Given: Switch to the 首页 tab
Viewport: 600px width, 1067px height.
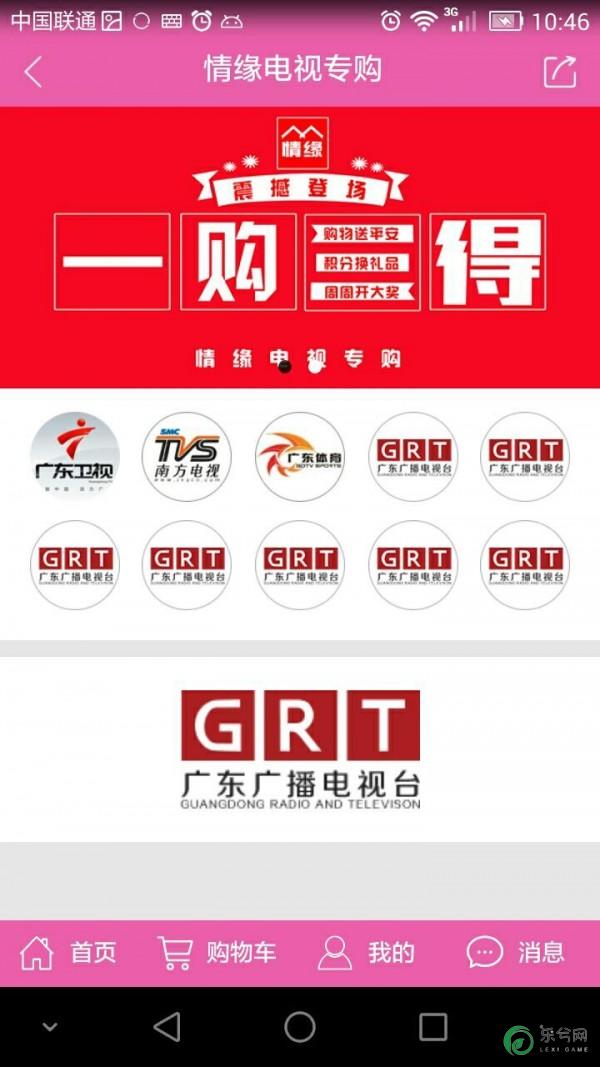Looking at the screenshot, I should pyautogui.click(x=70, y=952).
